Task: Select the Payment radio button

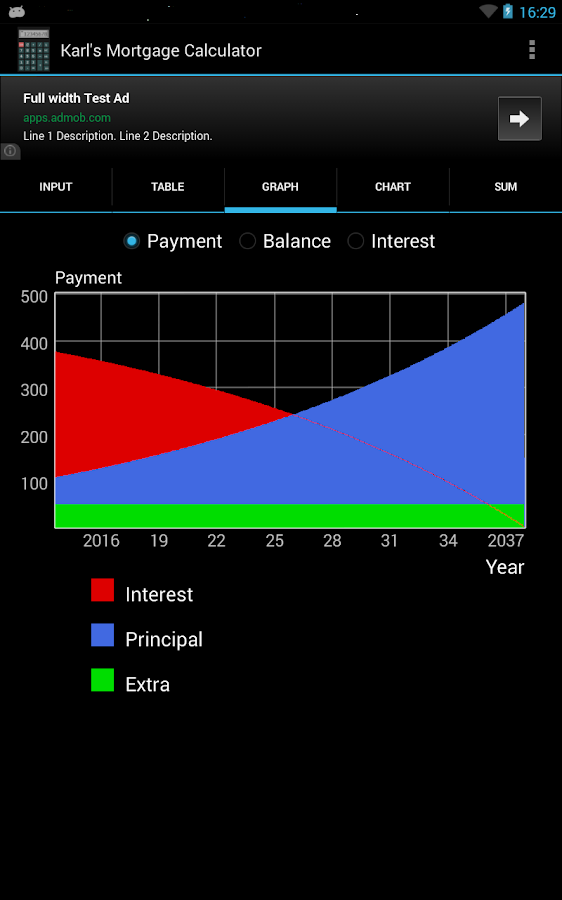Action: pos(173,241)
